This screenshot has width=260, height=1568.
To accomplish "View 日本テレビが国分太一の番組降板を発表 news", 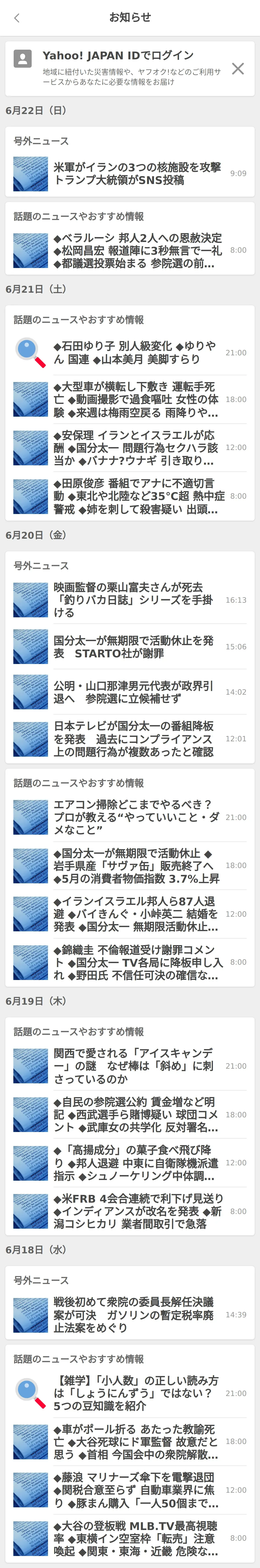I will (x=137, y=738).
